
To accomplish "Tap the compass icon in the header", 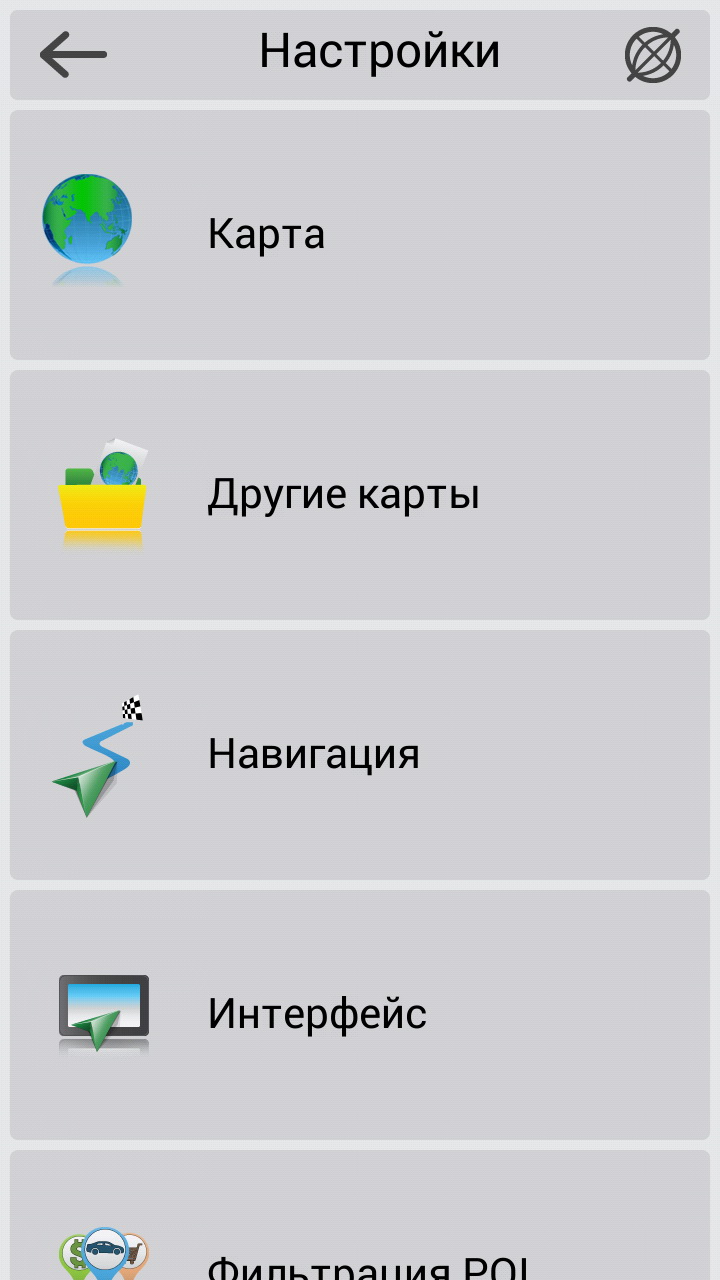I will (x=653, y=55).
